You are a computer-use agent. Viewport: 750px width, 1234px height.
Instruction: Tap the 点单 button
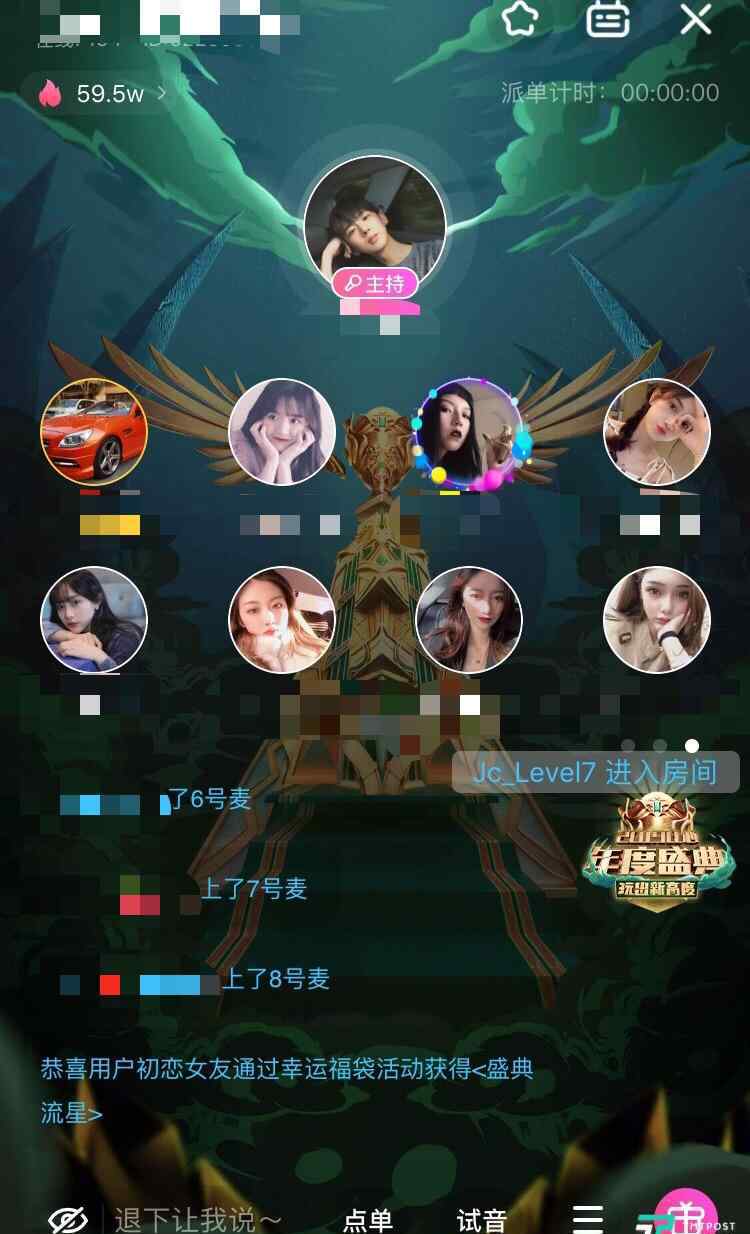368,1220
